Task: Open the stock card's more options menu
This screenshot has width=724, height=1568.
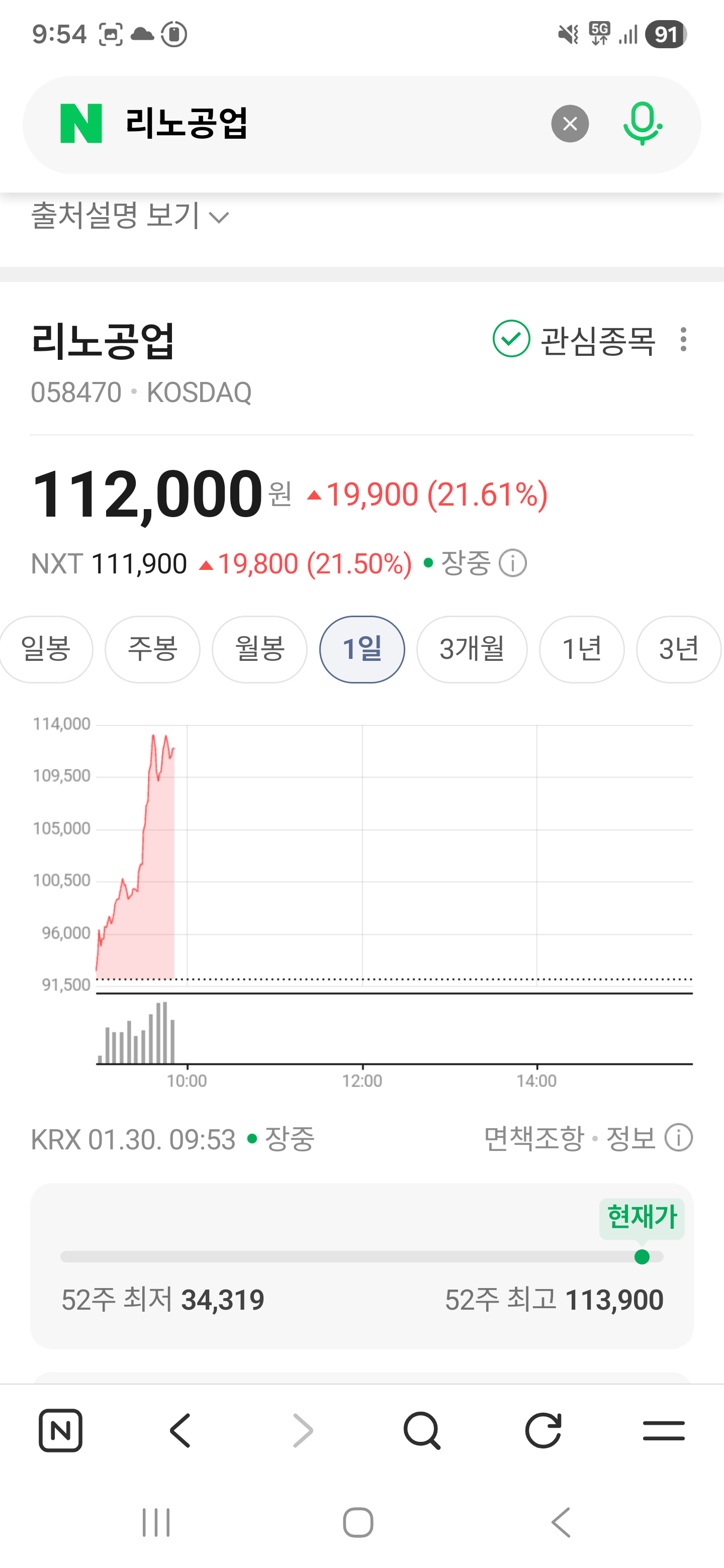Action: [x=683, y=340]
